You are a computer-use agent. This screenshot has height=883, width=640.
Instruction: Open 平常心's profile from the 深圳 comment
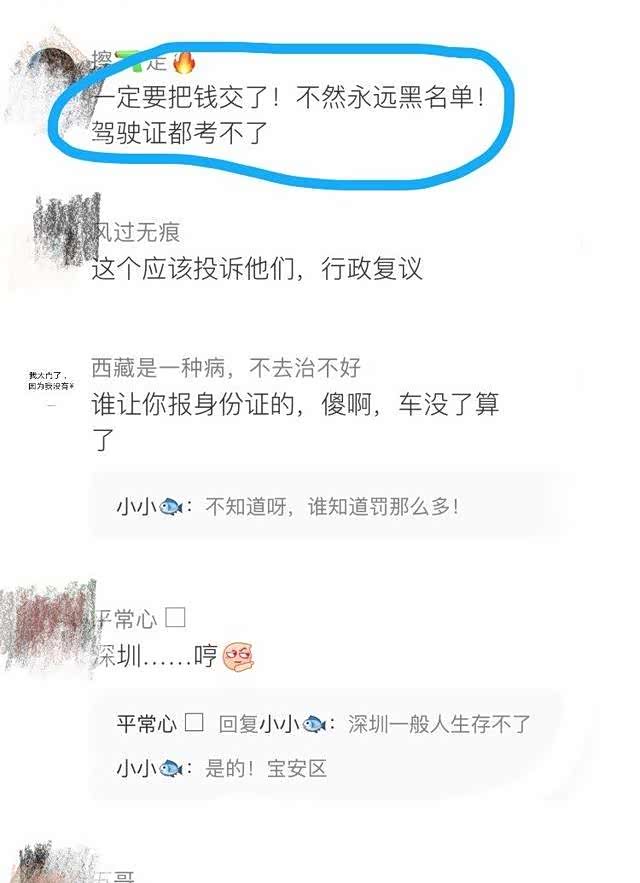[126, 618]
